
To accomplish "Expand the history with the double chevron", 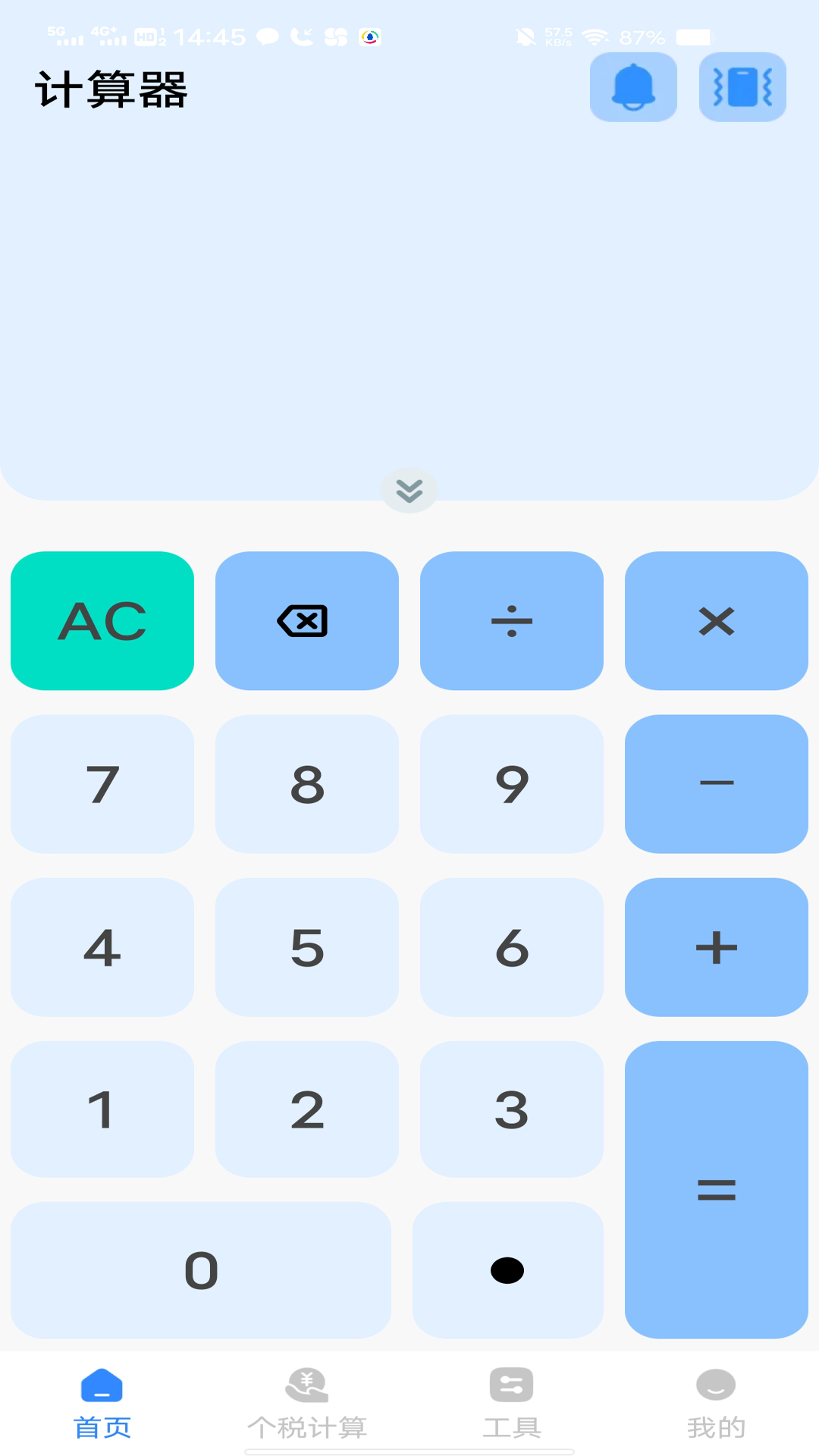I will point(409,491).
